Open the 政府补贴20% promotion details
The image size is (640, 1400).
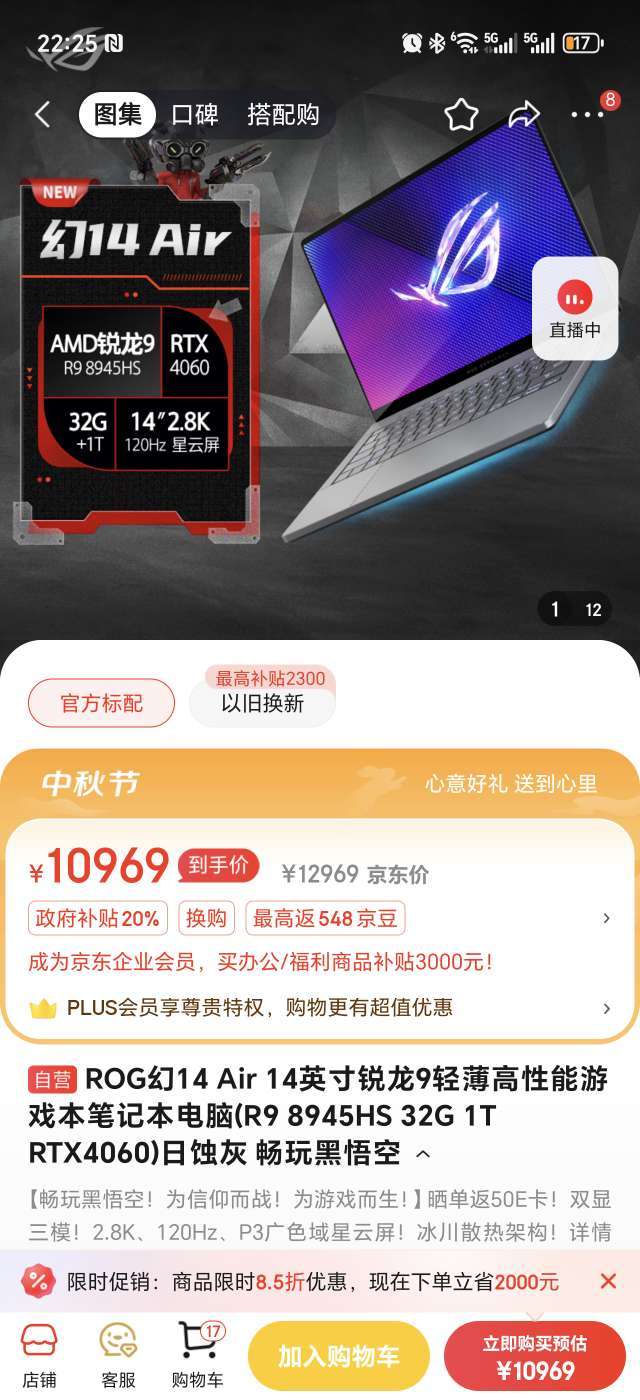click(98, 918)
